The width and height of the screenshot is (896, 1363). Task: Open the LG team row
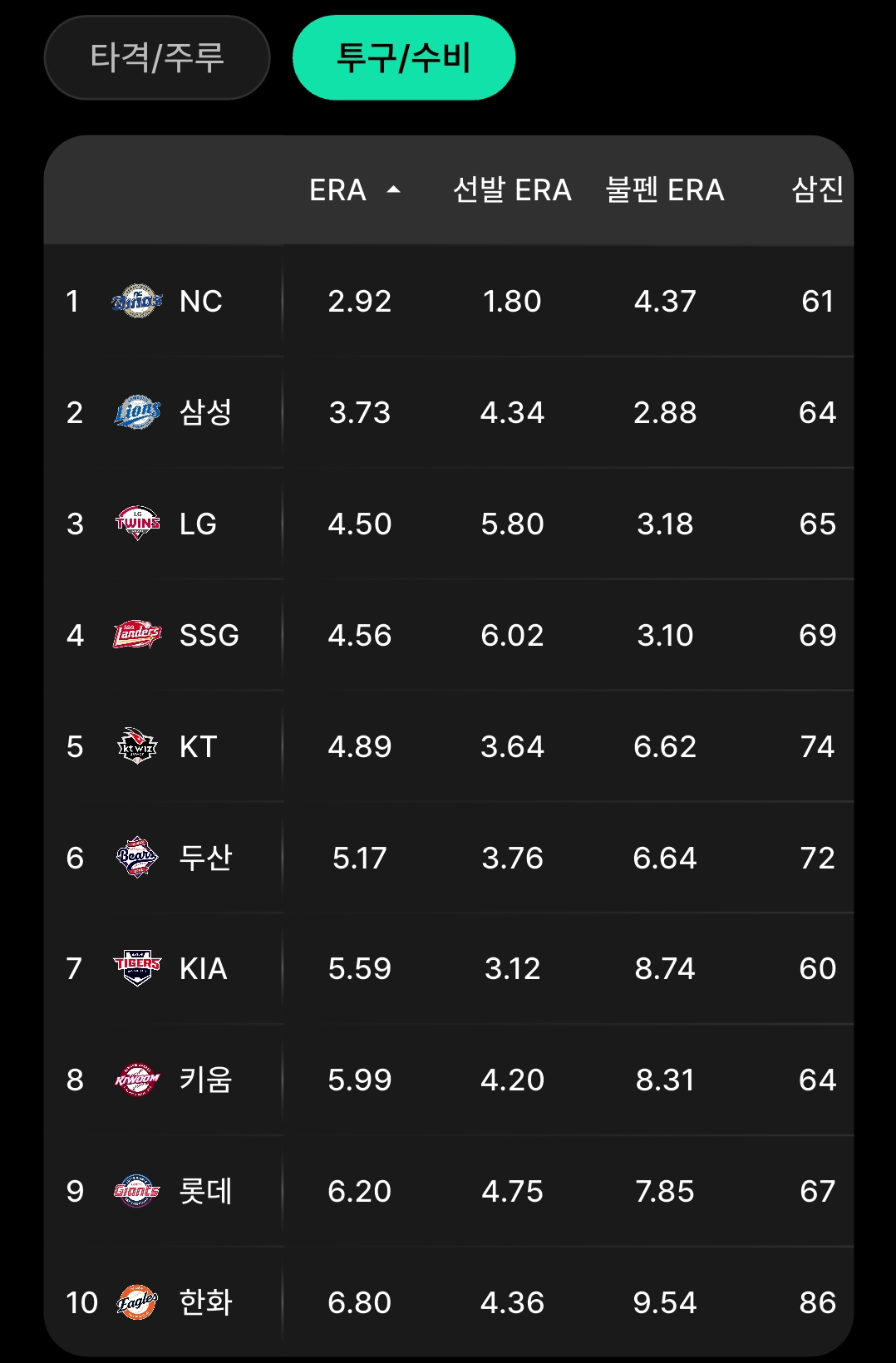198,524
